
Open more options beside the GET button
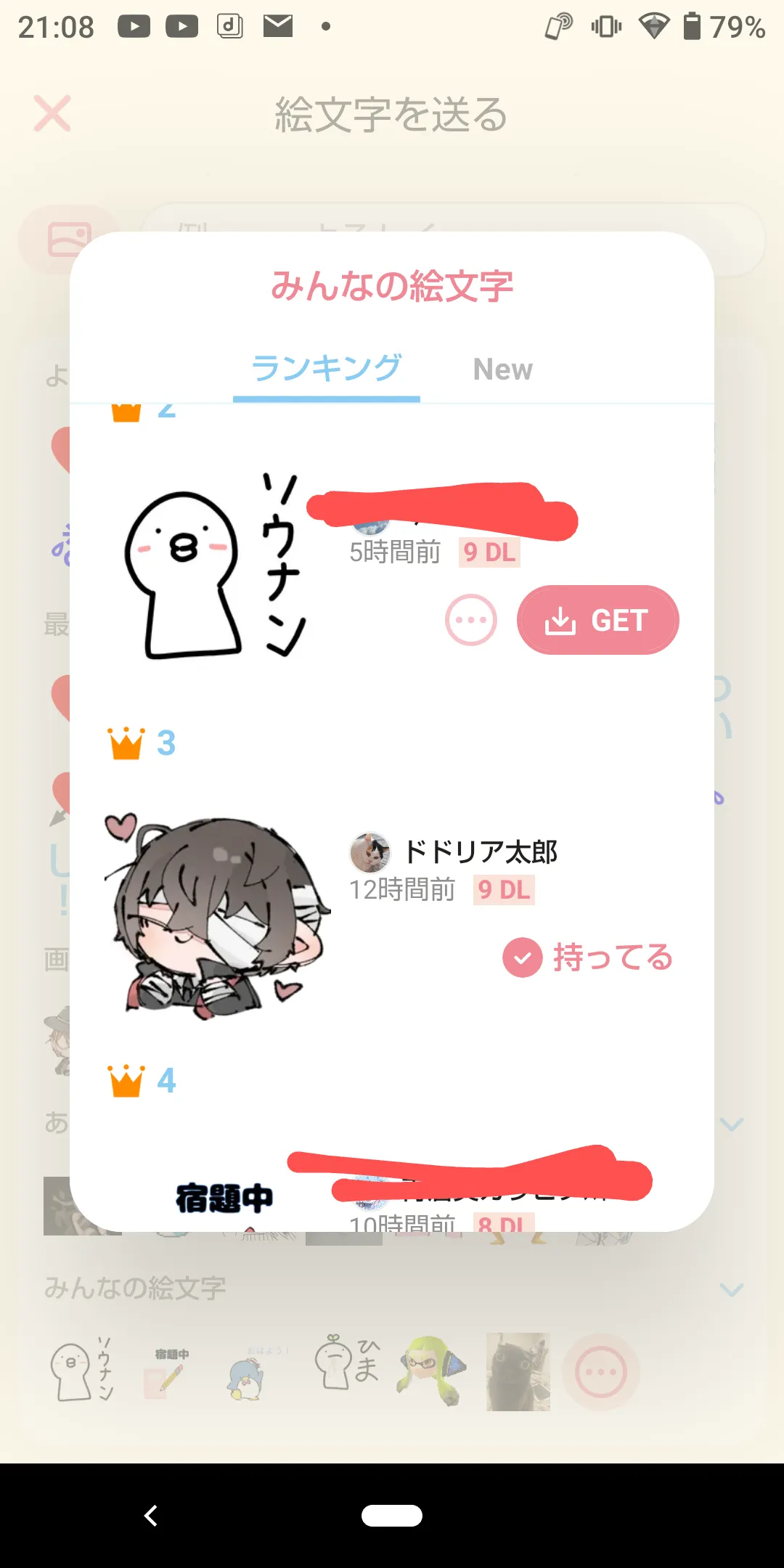[x=470, y=620]
